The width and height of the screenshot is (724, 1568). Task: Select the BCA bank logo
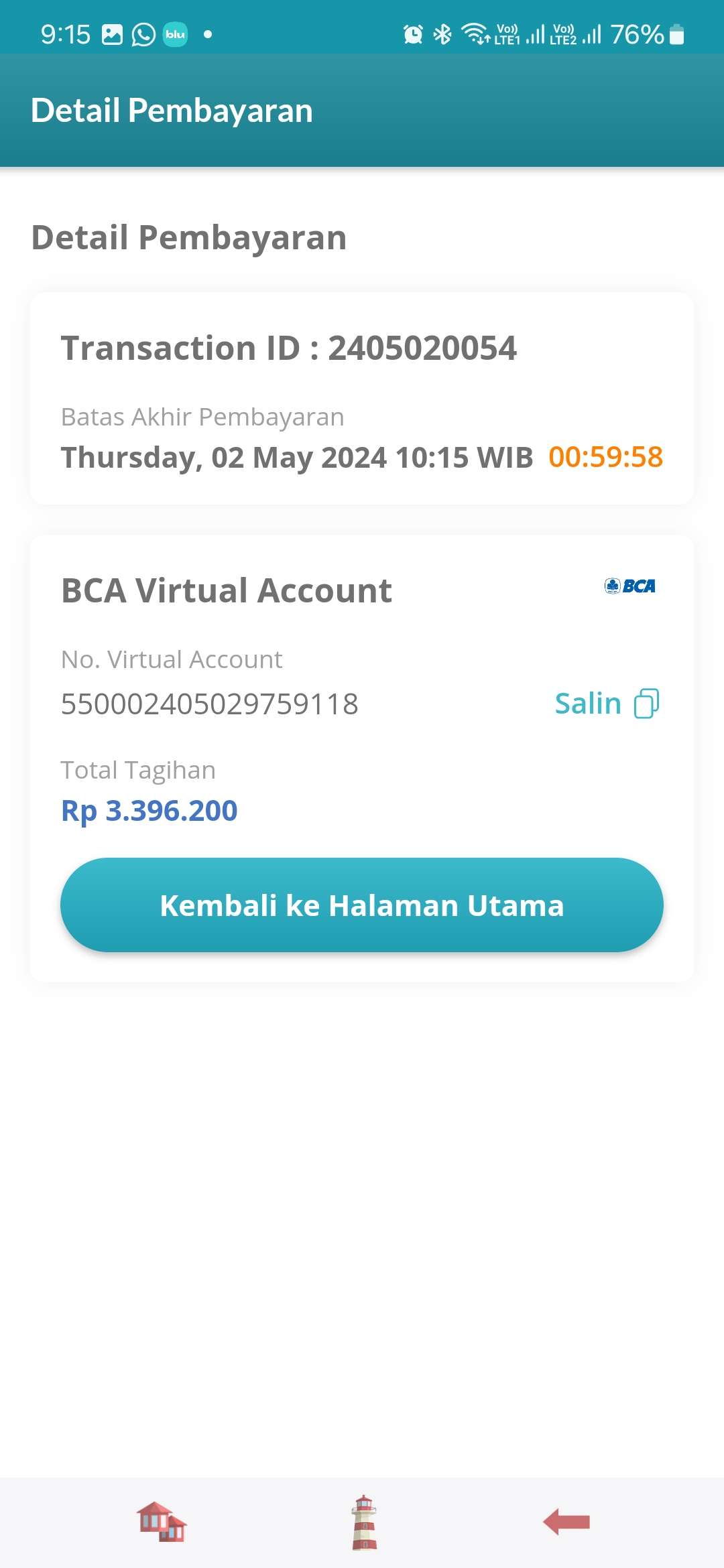tap(629, 586)
